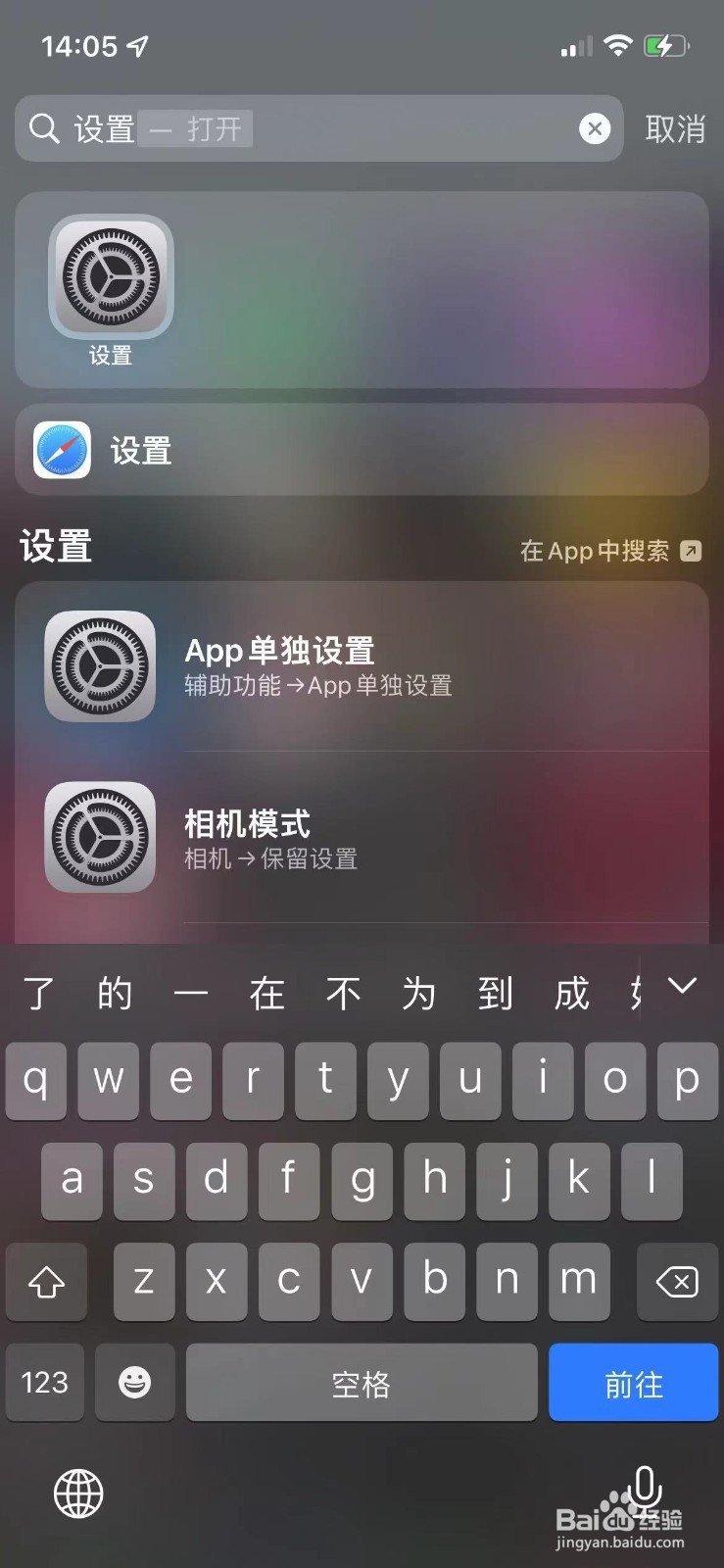Image resolution: width=724 pixels, height=1568 pixels.
Task: Tap the keyboard backspace key
Action: click(x=677, y=1282)
